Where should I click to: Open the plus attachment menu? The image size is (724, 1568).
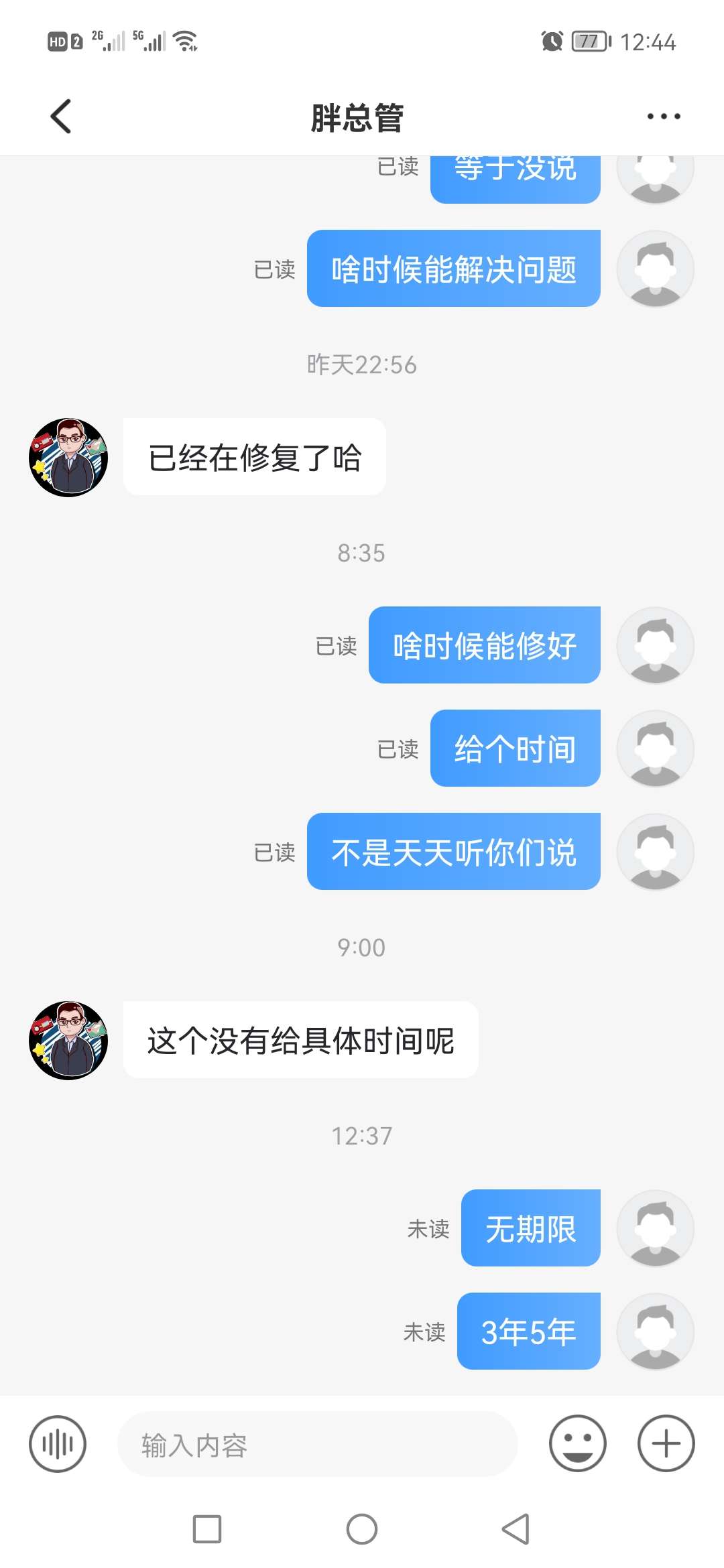tap(666, 1444)
